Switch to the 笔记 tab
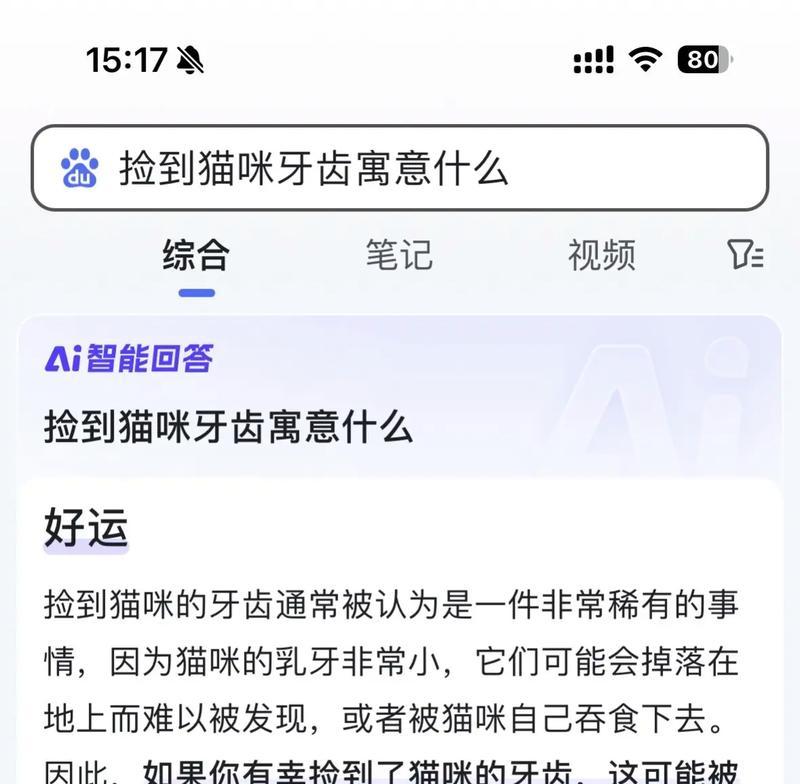The width and height of the screenshot is (800, 784). pos(399,255)
